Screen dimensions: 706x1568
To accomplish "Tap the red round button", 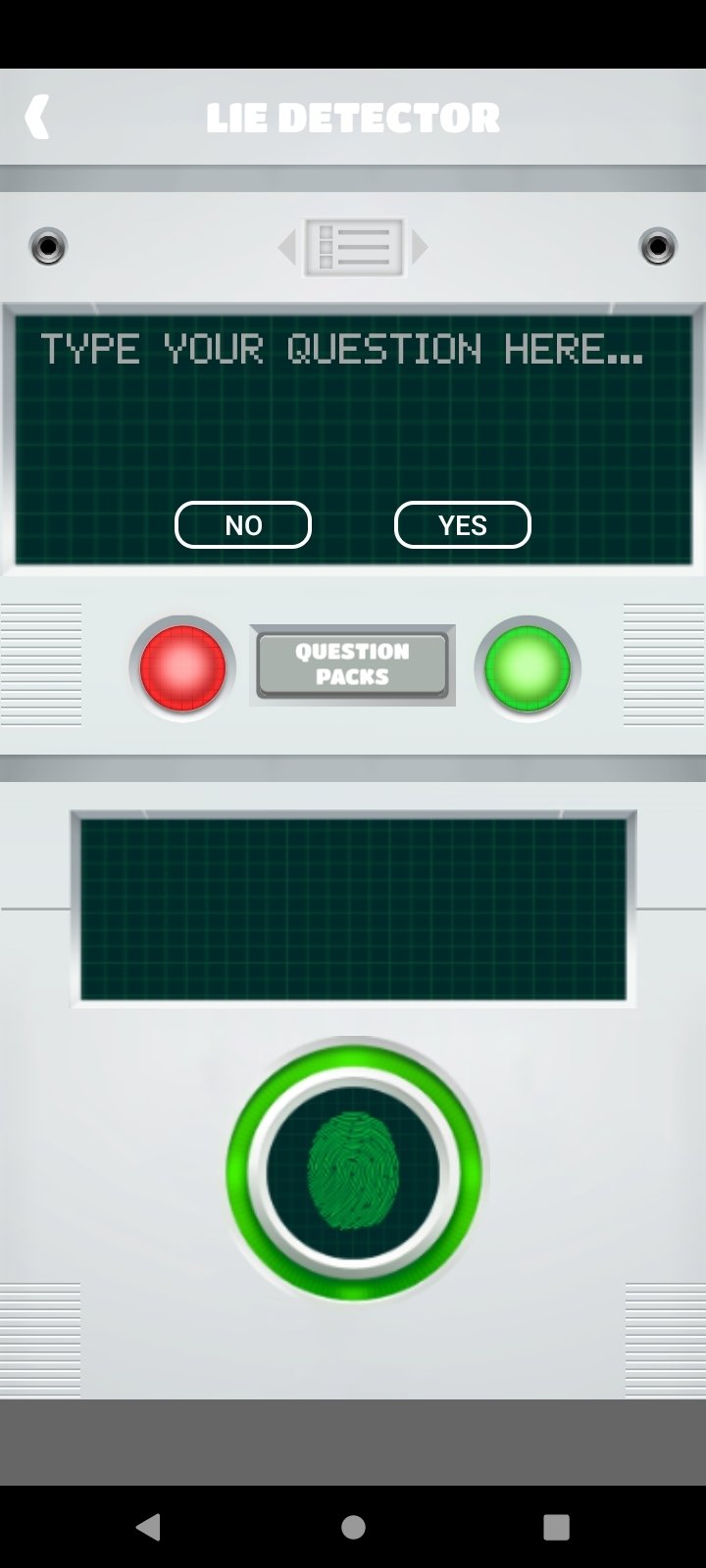I will pyautogui.click(x=182, y=668).
